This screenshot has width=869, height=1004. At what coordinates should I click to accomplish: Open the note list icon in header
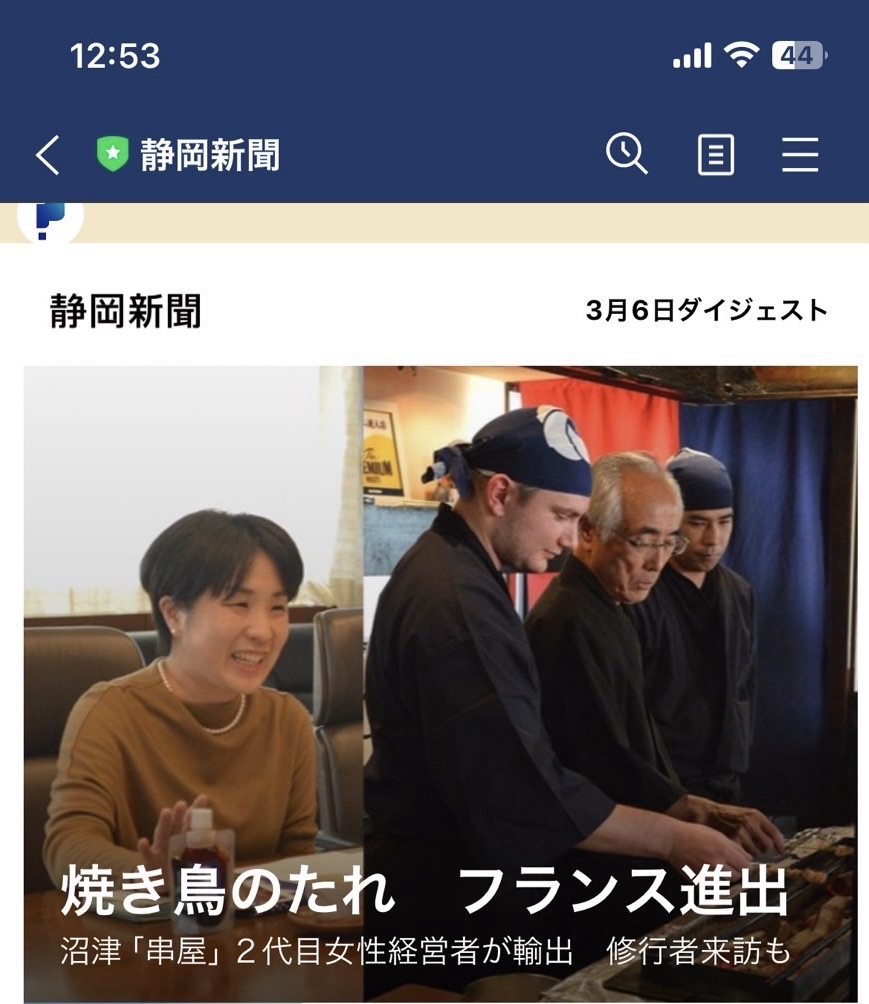pyautogui.click(x=715, y=156)
